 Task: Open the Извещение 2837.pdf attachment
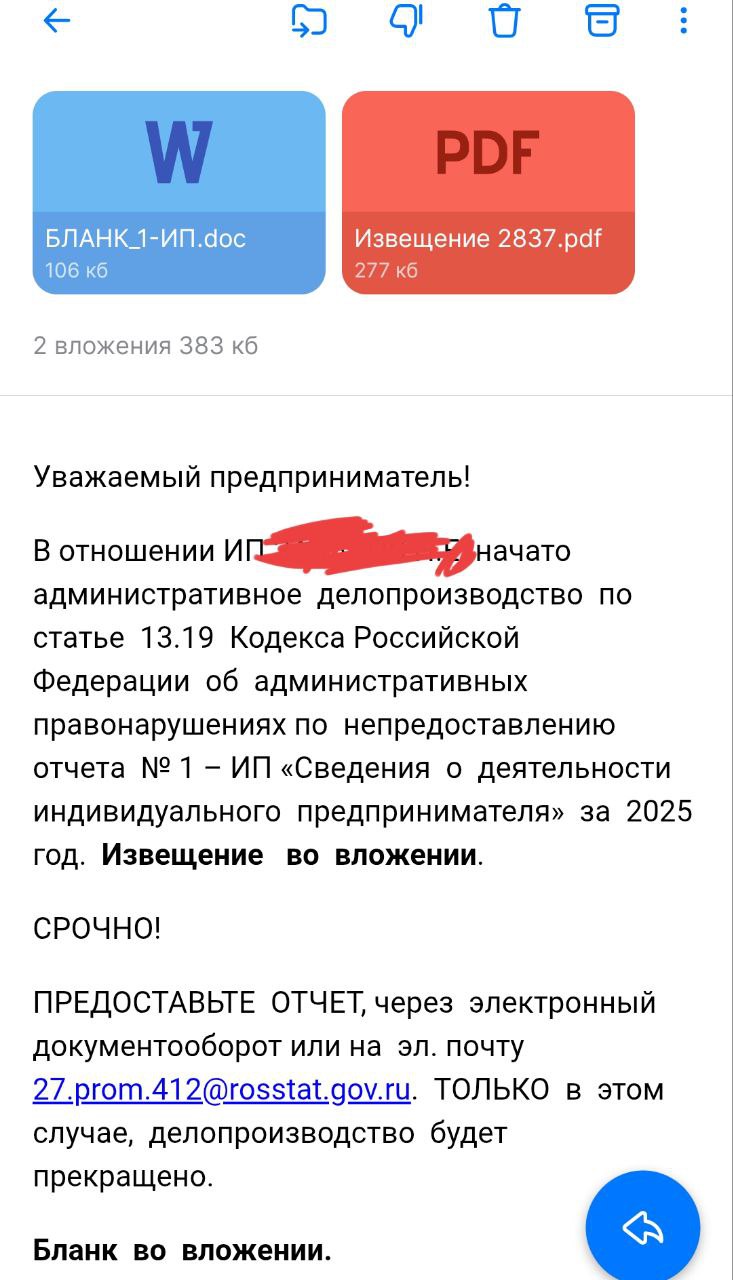coord(488,192)
